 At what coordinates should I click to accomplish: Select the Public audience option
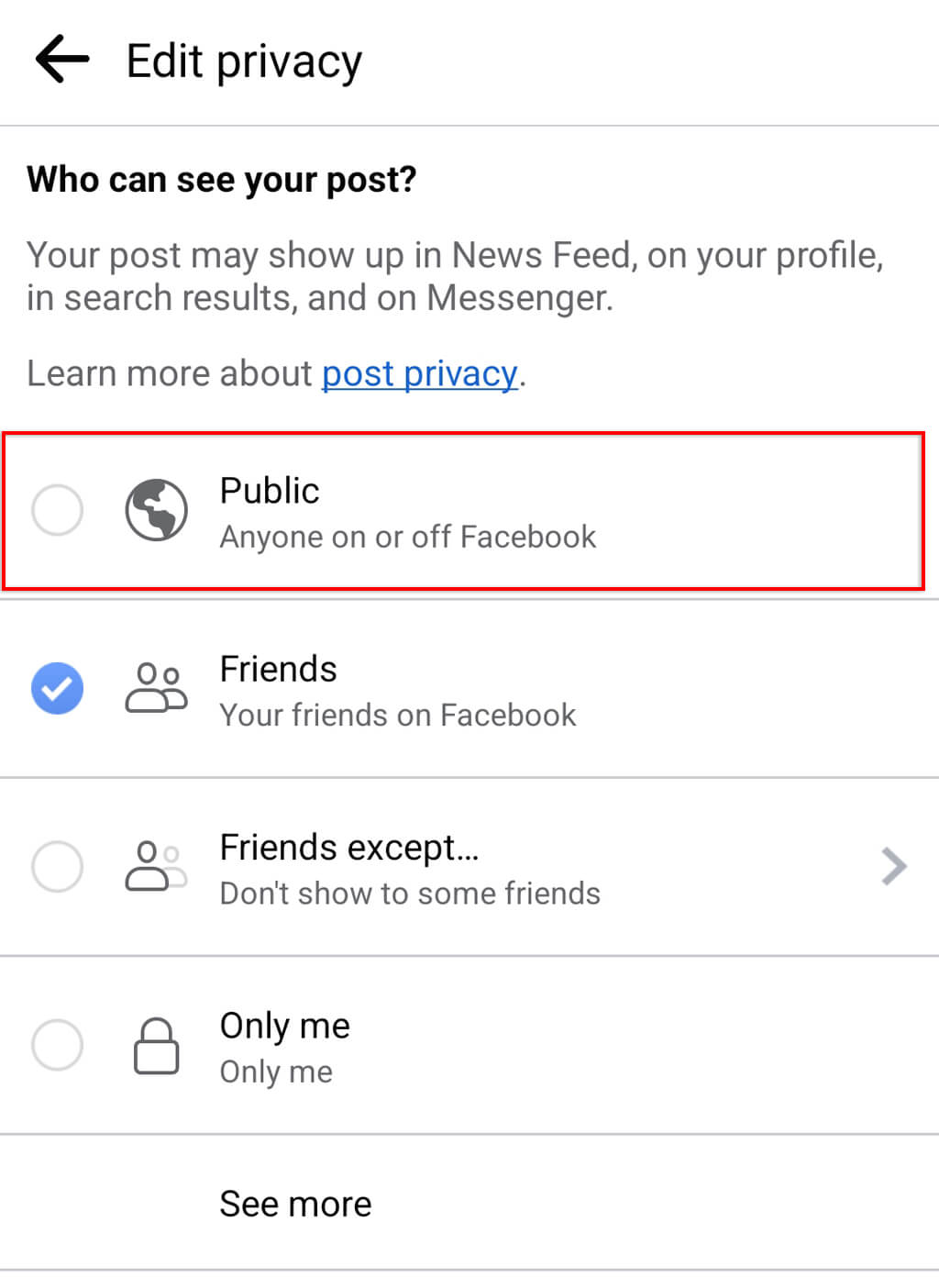click(x=57, y=510)
